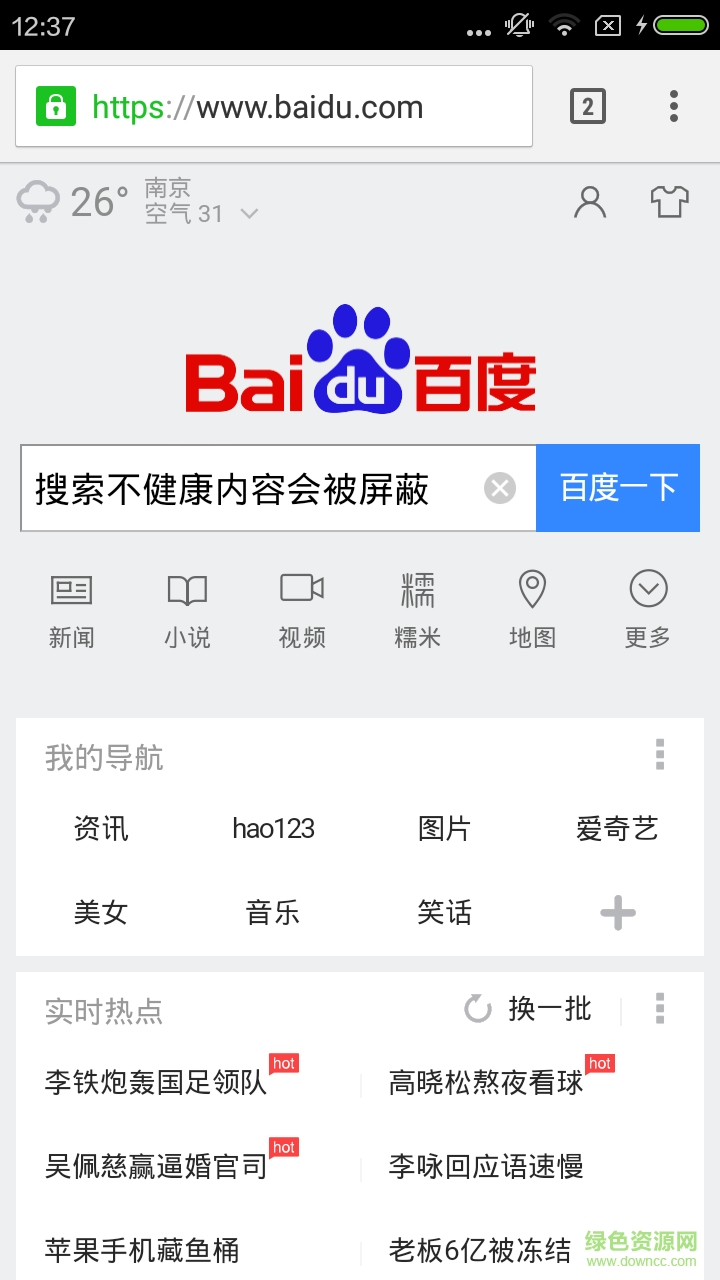Open the tab switcher showing 2 tabs

588,105
